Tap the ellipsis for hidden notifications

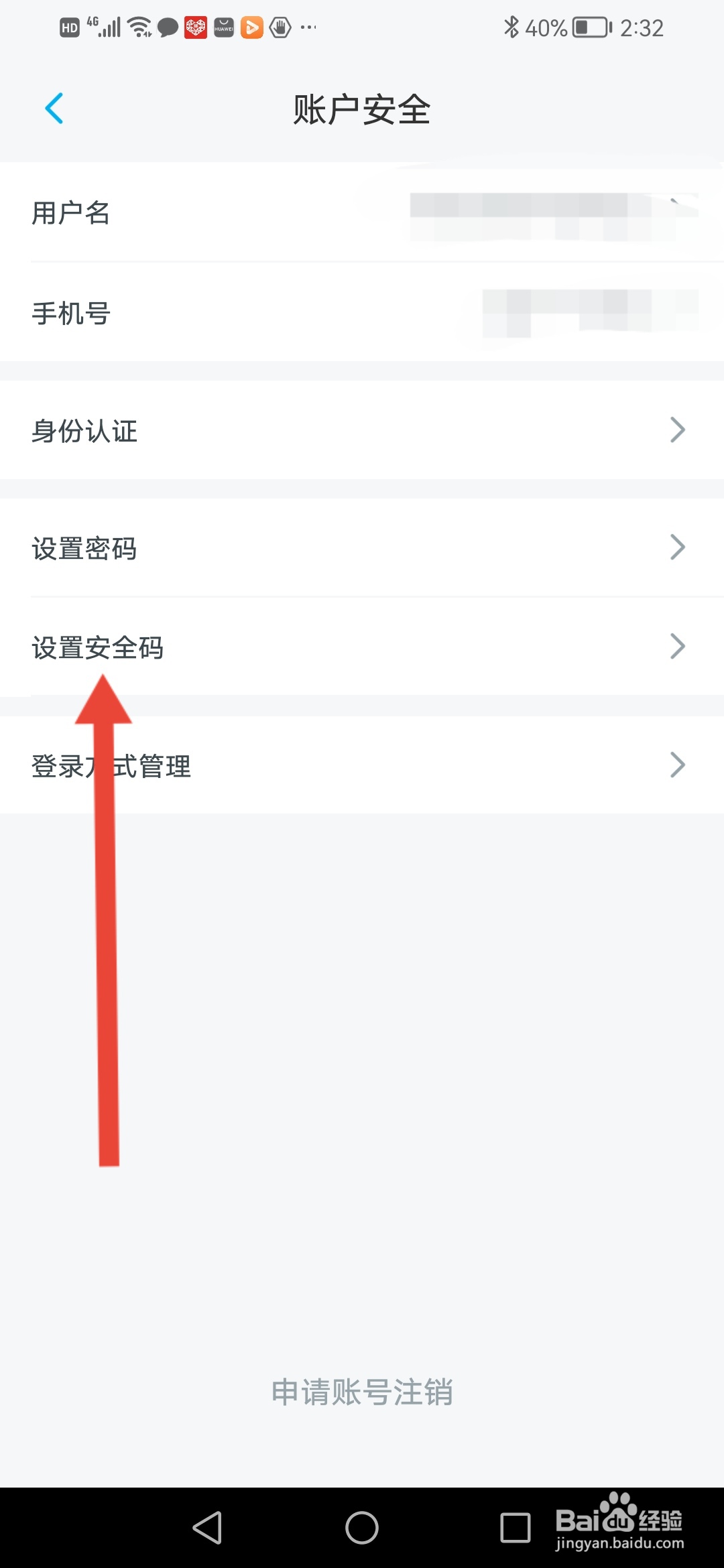point(306,28)
